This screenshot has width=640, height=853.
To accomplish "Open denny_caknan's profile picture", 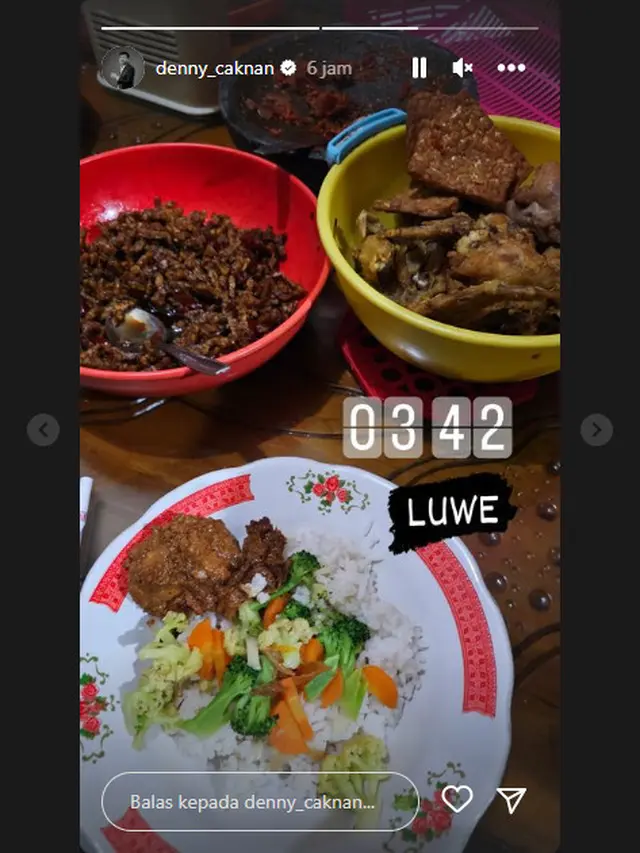I will point(123,68).
